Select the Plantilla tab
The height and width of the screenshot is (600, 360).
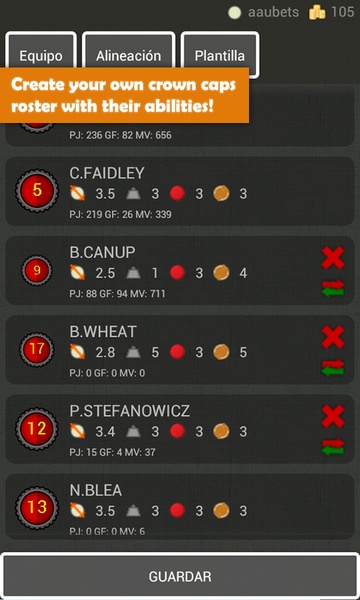220,54
